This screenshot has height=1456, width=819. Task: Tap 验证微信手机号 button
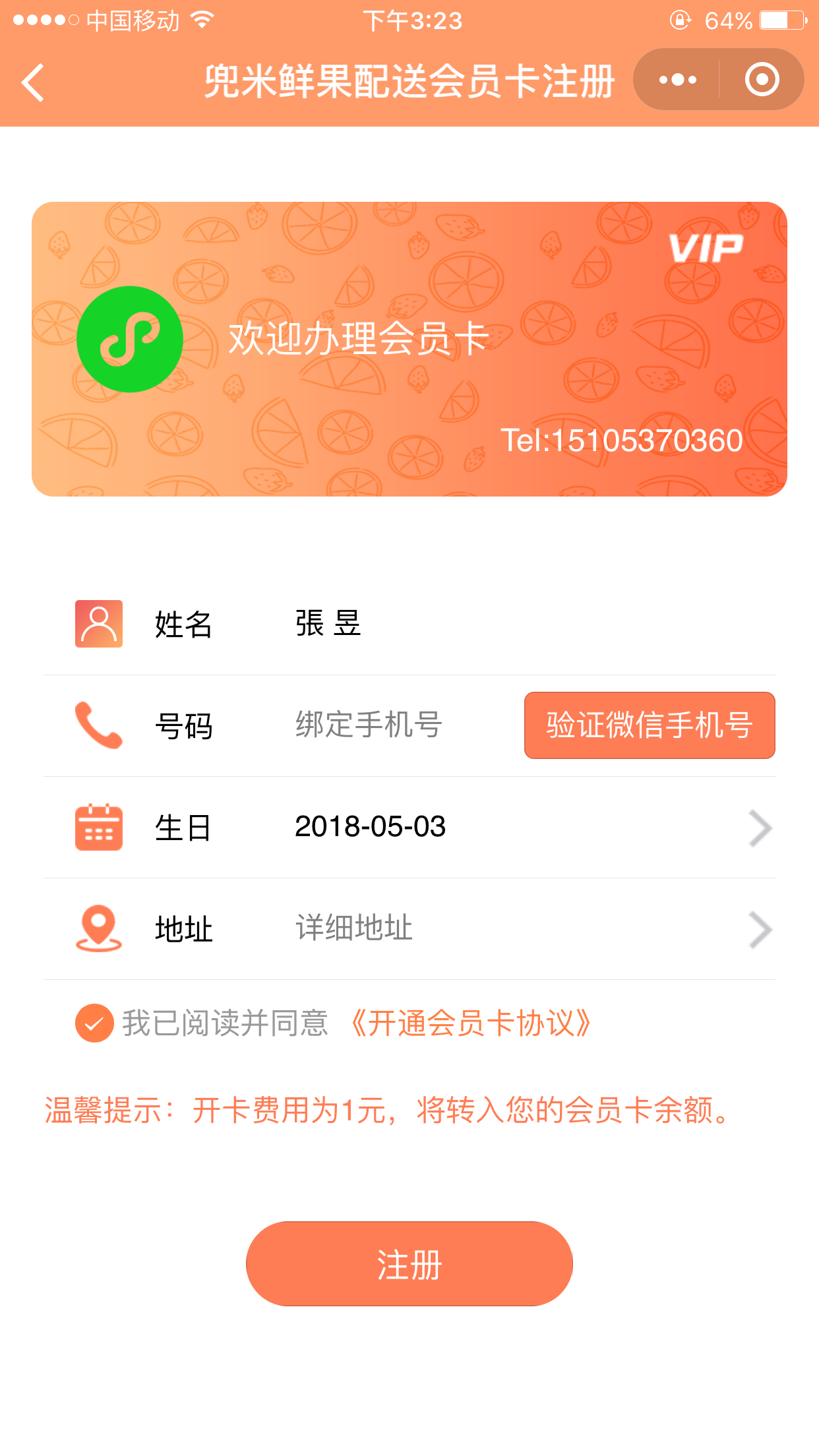coord(649,725)
